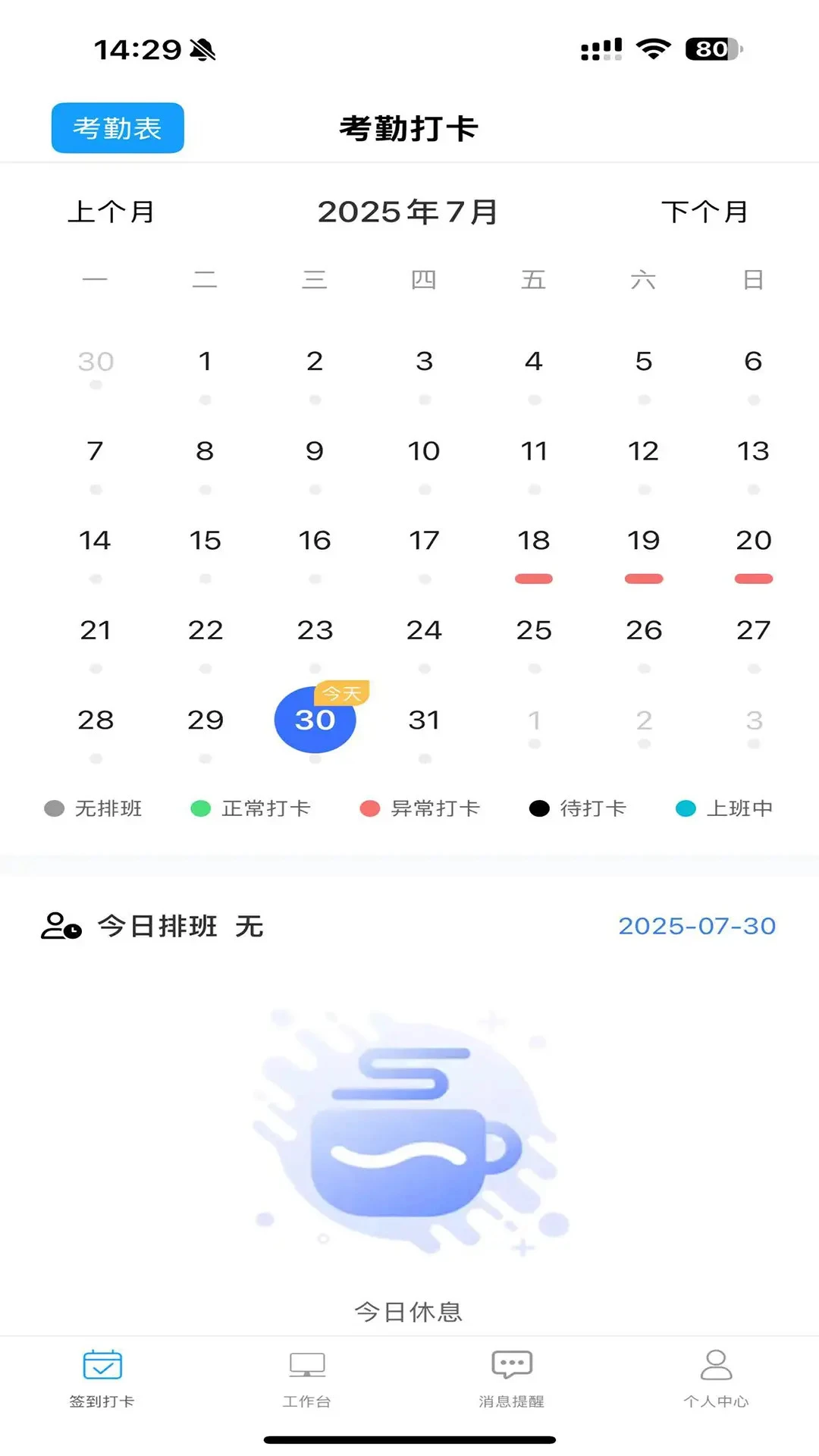
Task: Select July 31 on the calendar
Action: click(x=424, y=720)
